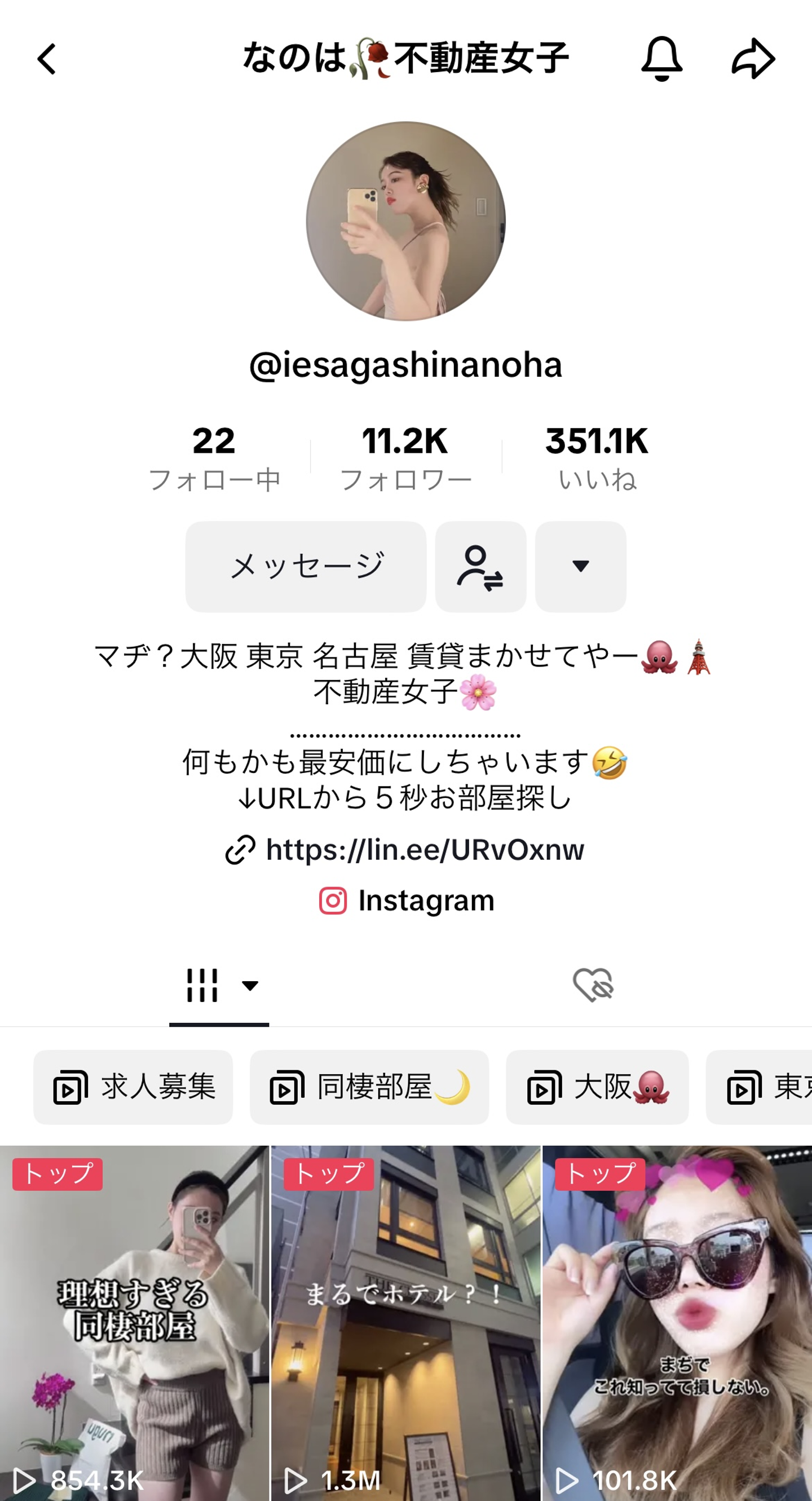
Task: Expand the suggested accounts arrow button
Action: tap(581, 566)
